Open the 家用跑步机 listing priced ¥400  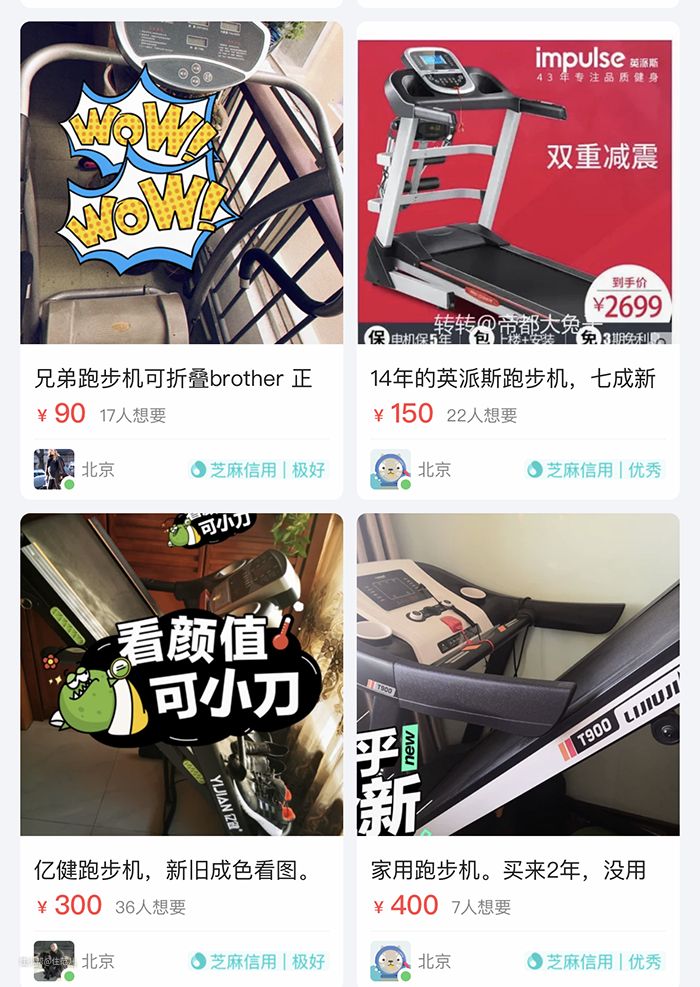(517, 675)
